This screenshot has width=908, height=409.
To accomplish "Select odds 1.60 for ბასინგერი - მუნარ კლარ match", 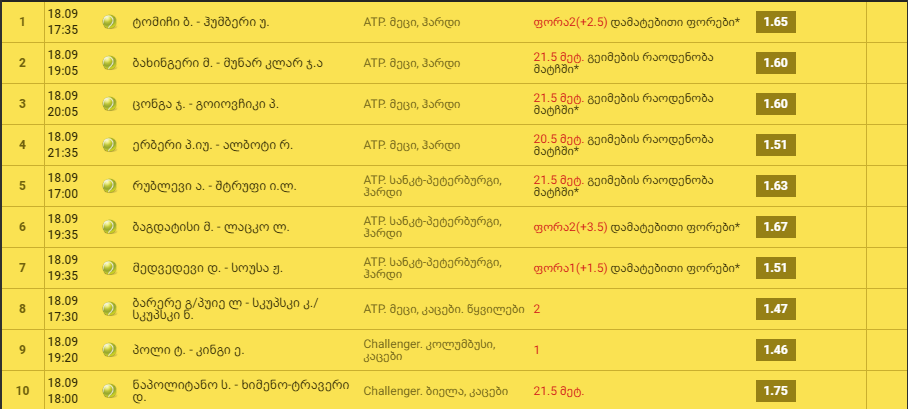I will click(775, 62).
